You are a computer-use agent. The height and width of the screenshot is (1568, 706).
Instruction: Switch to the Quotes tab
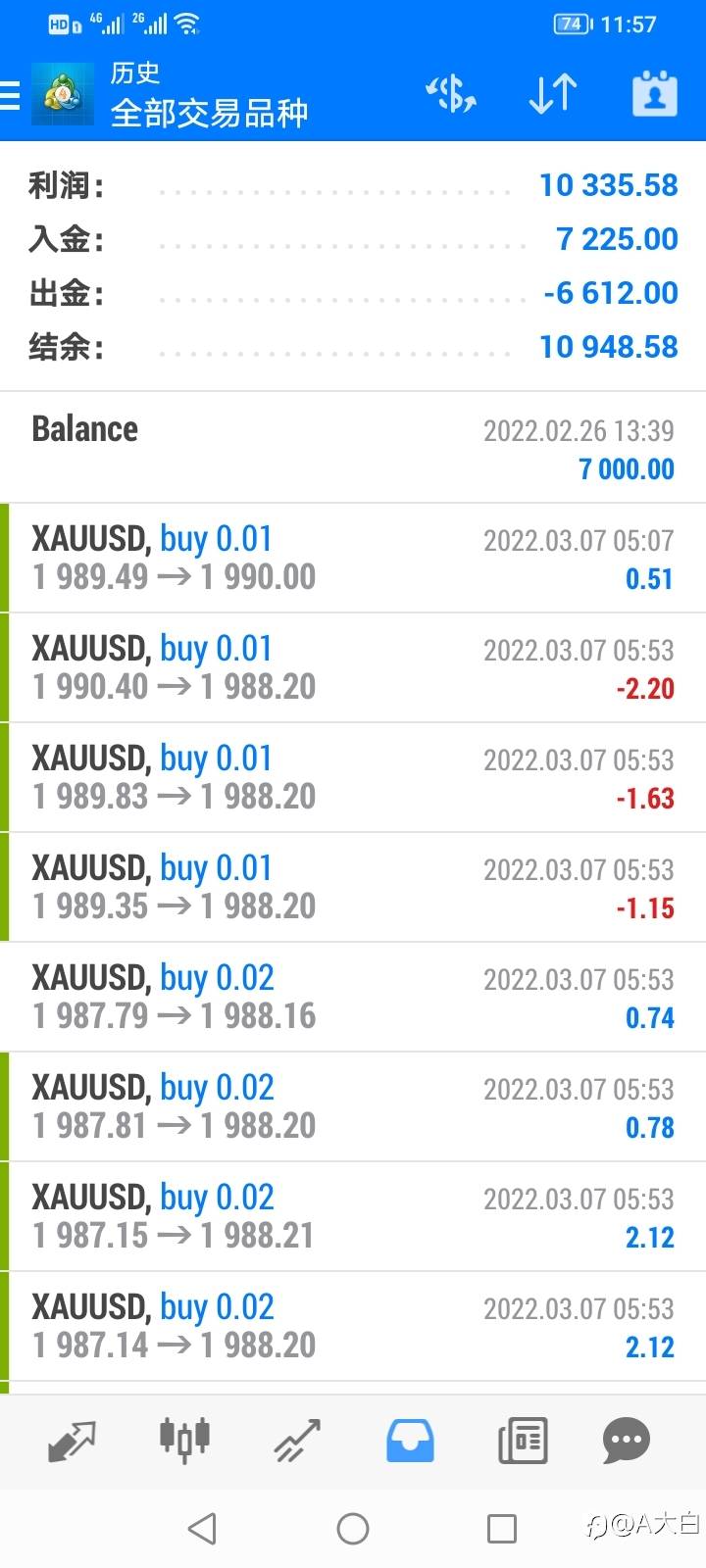(x=72, y=1441)
